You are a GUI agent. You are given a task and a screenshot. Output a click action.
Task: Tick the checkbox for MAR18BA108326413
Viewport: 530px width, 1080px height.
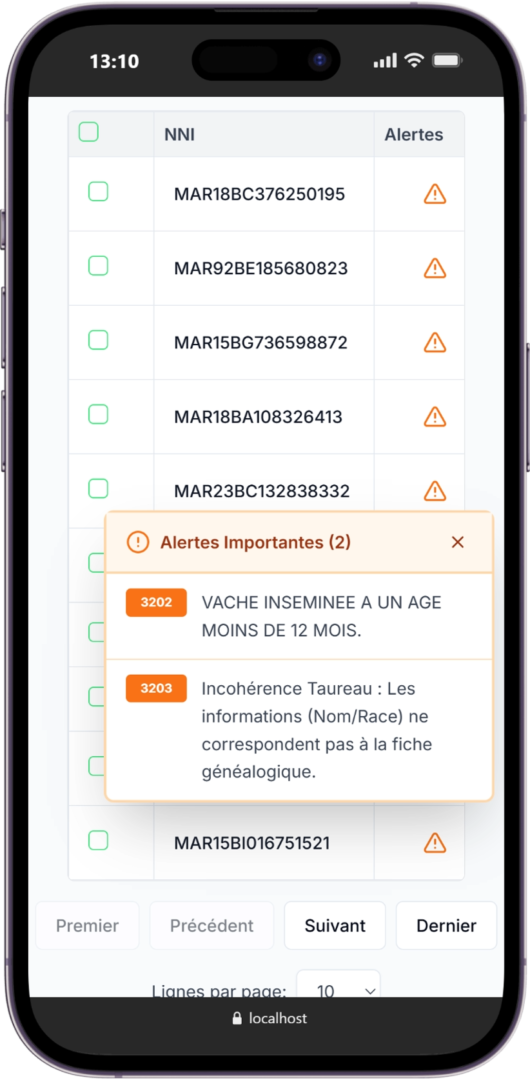point(99,414)
